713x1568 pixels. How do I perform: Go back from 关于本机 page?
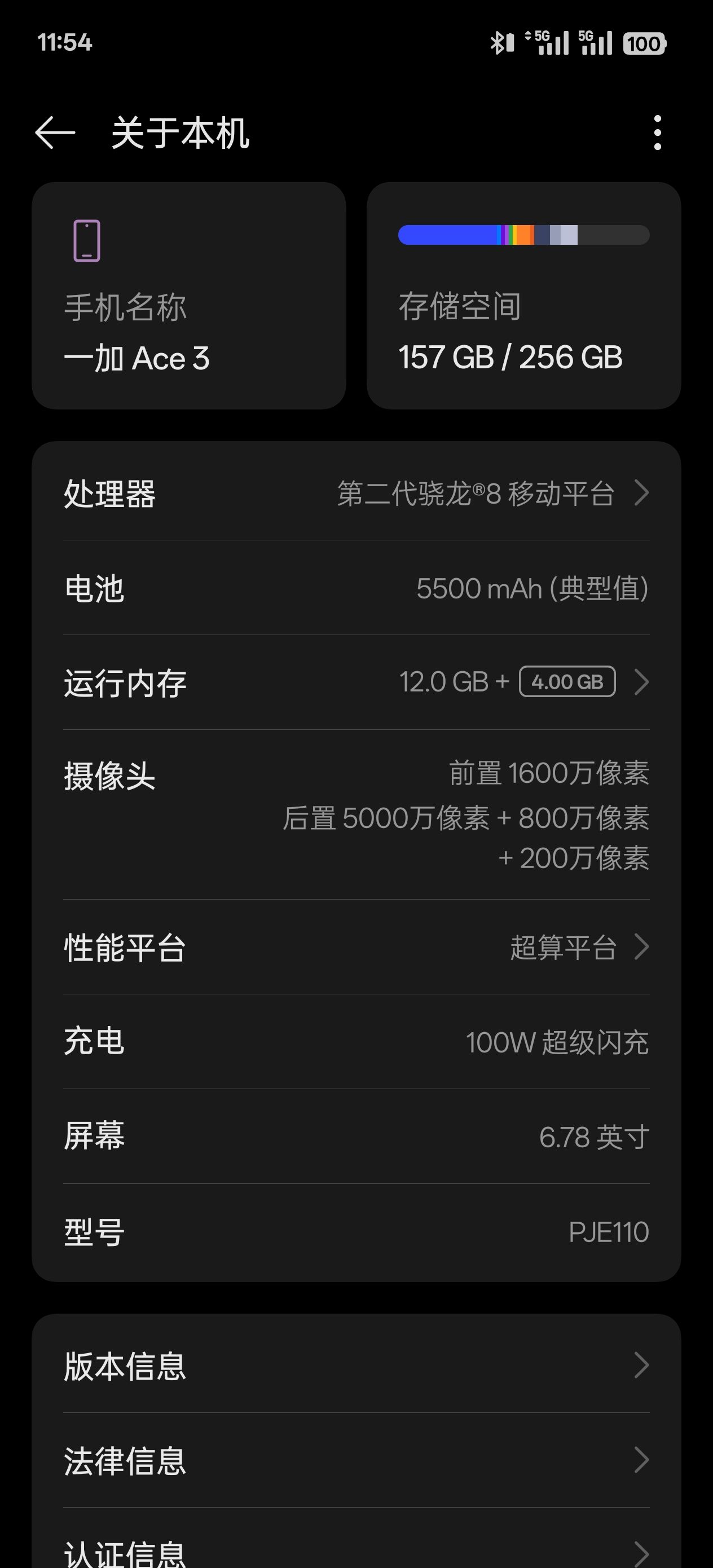(x=55, y=133)
